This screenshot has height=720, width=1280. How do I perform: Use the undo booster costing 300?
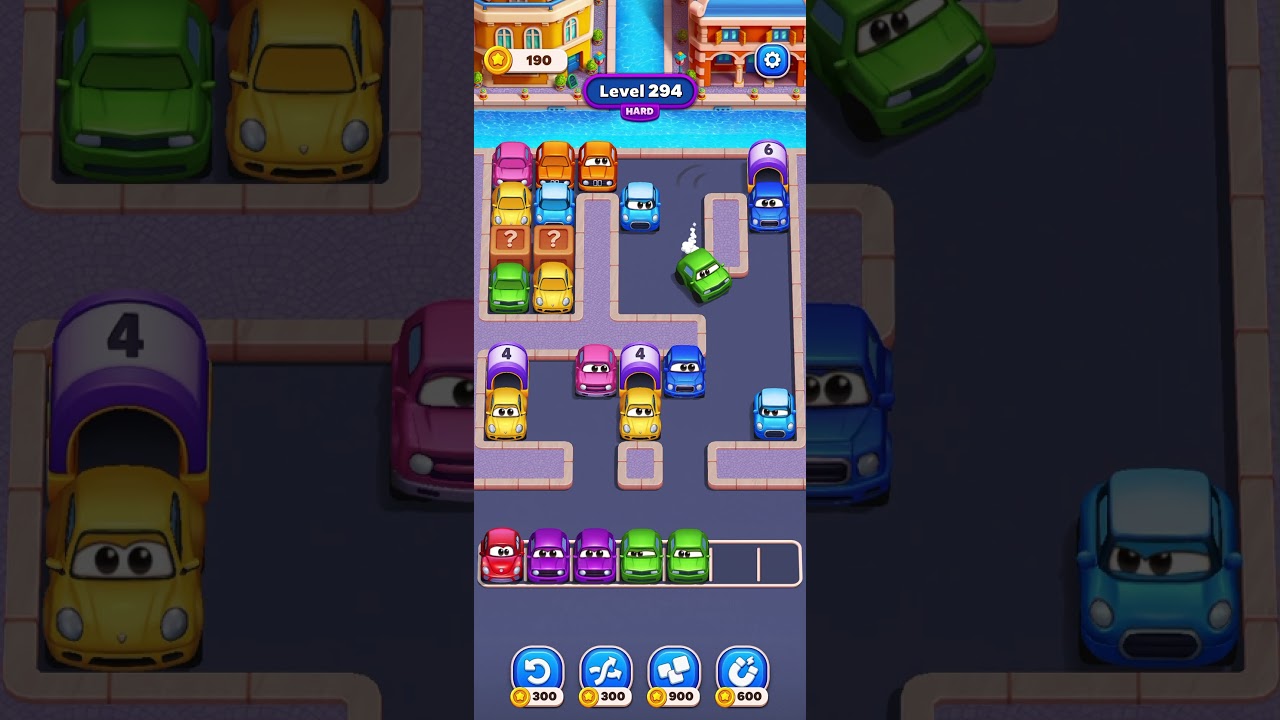pos(538,676)
